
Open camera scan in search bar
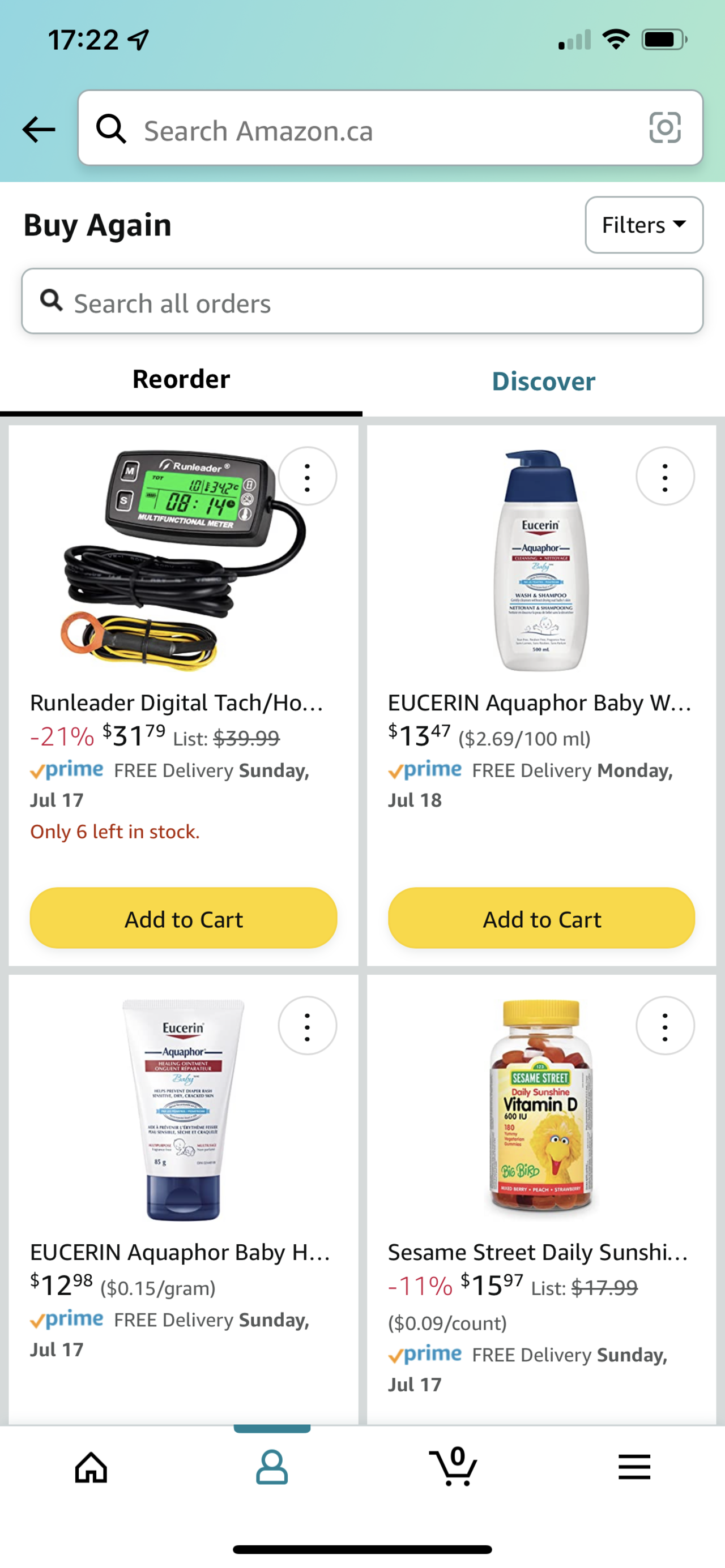(x=664, y=128)
